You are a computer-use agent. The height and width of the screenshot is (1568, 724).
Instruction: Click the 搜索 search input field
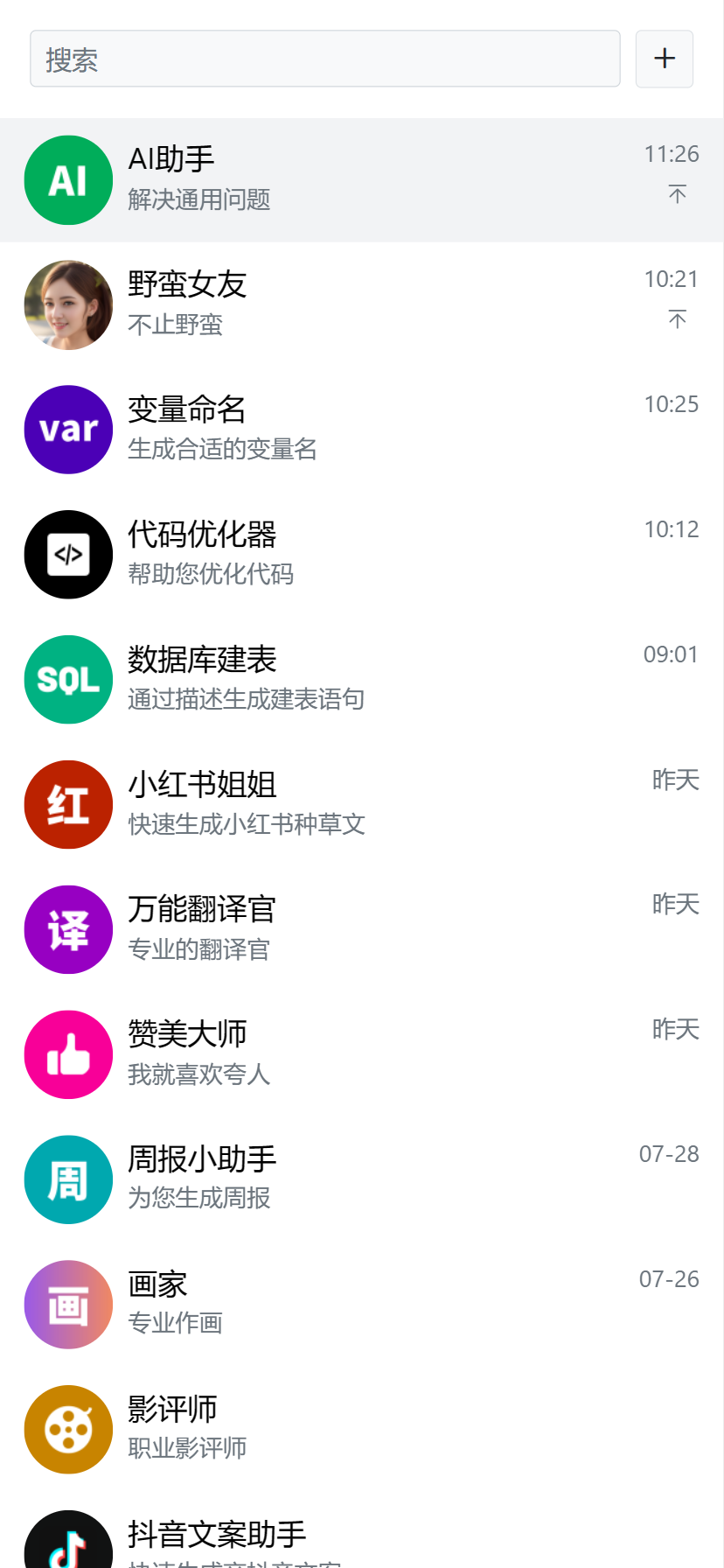click(325, 59)
